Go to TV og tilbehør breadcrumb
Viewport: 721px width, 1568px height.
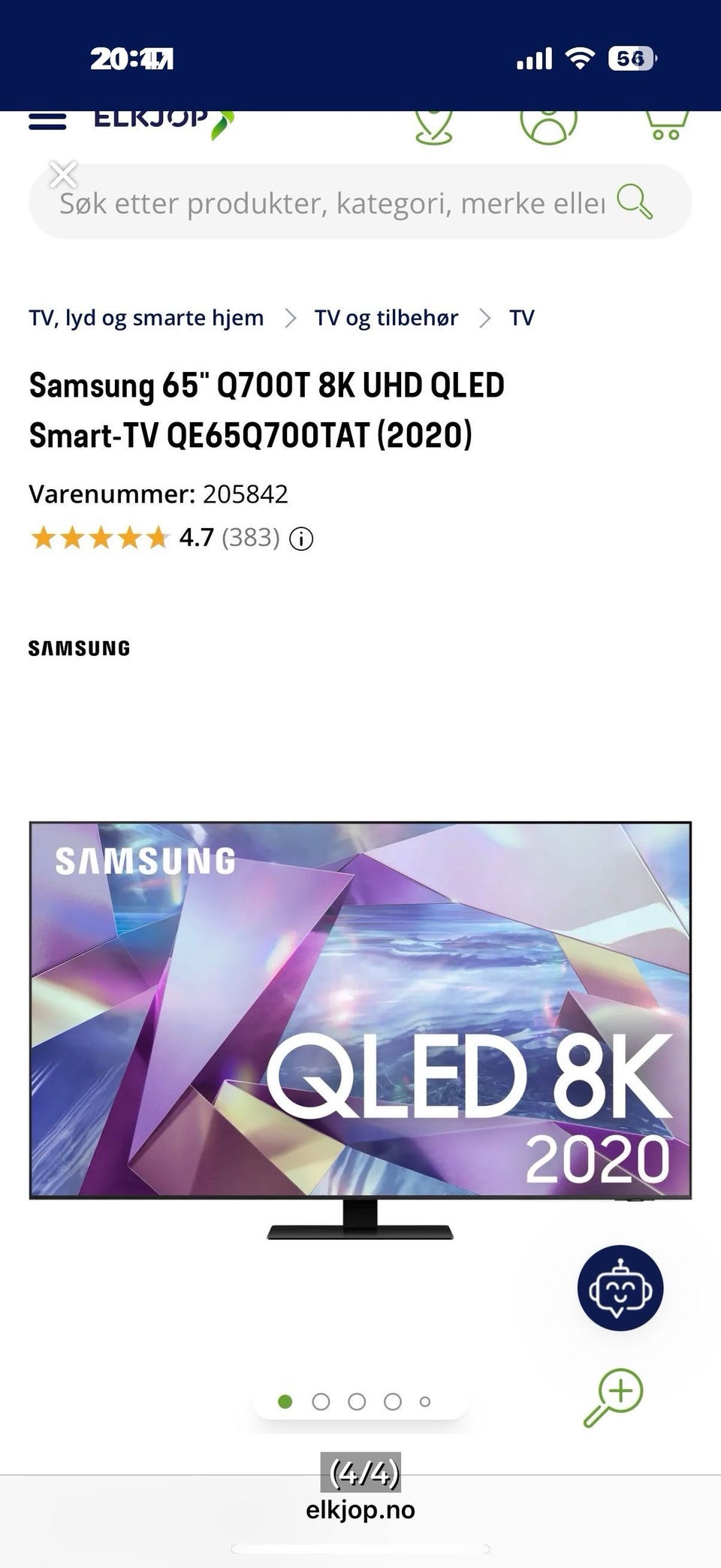386,318
